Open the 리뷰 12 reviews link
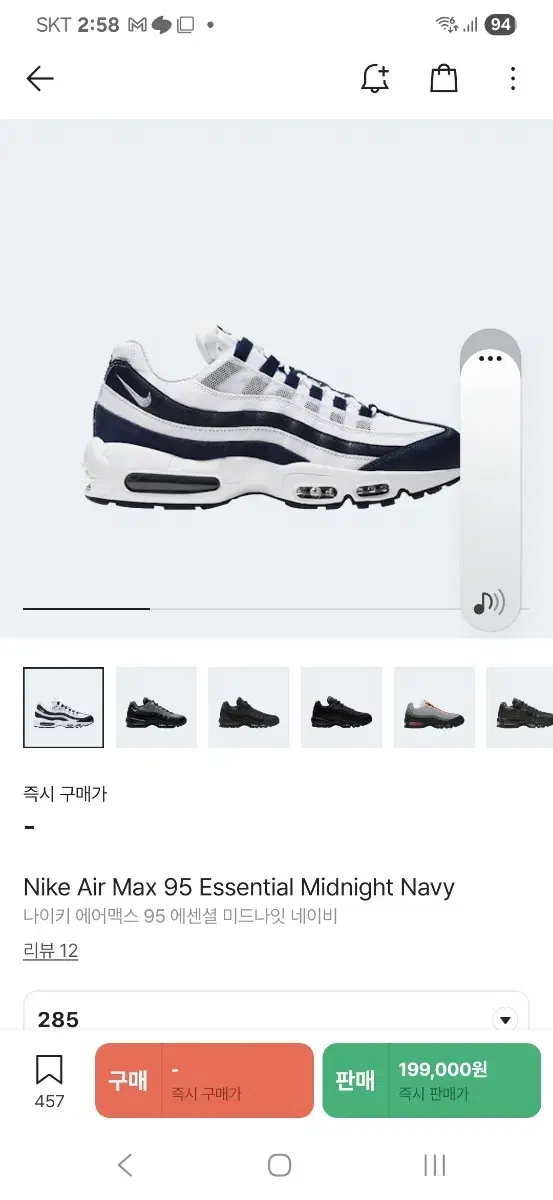The height and width of the screenshot is (1200, 553). 50,951
